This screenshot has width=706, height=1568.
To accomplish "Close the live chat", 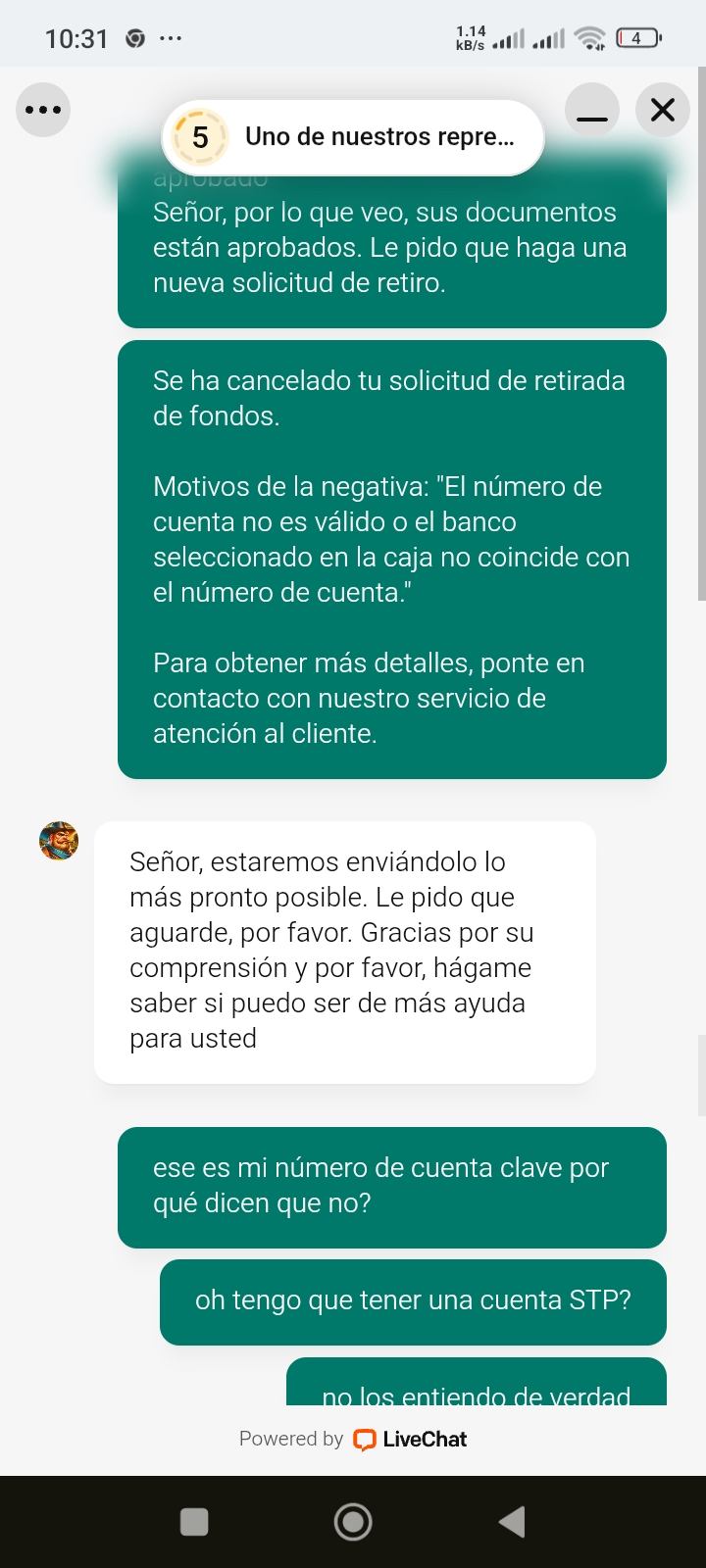I will click(663, 110).
